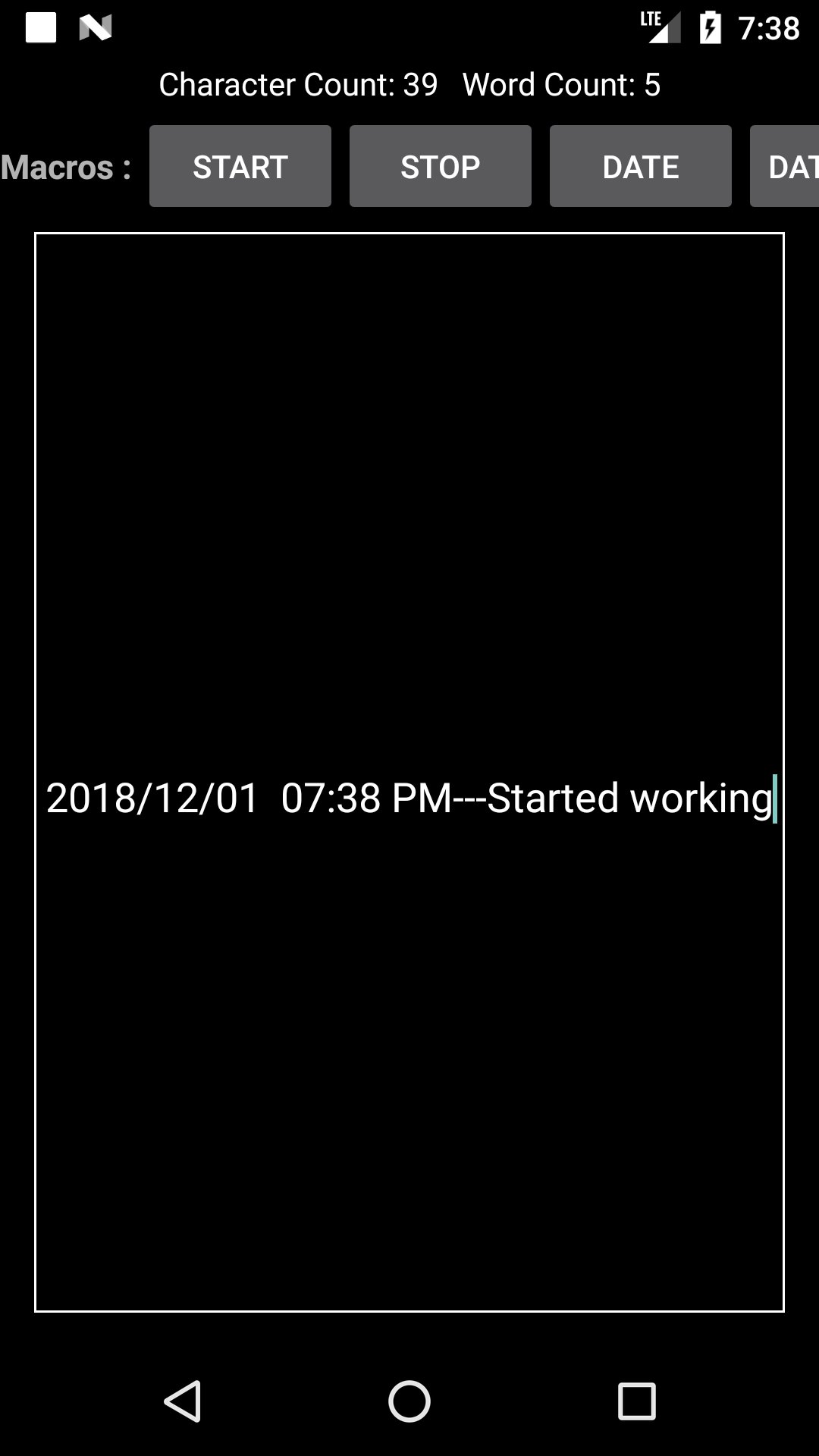Open recent apps from the navigation bar
Image resolution: width=819 pixels, height=1456 pixels.
click(x=636, y=1401)
